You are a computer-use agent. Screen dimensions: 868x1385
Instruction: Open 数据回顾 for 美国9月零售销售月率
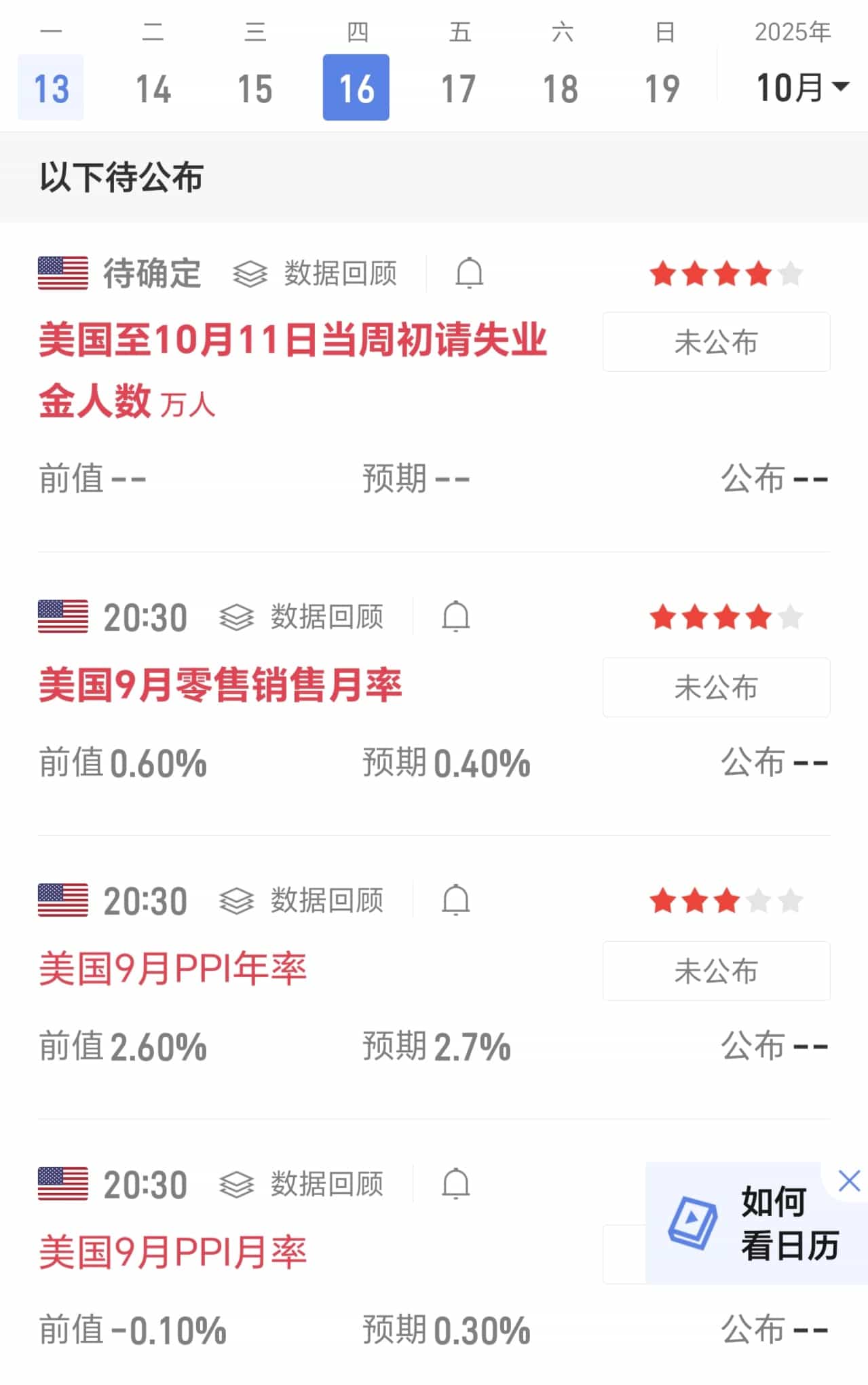[302, 617]
